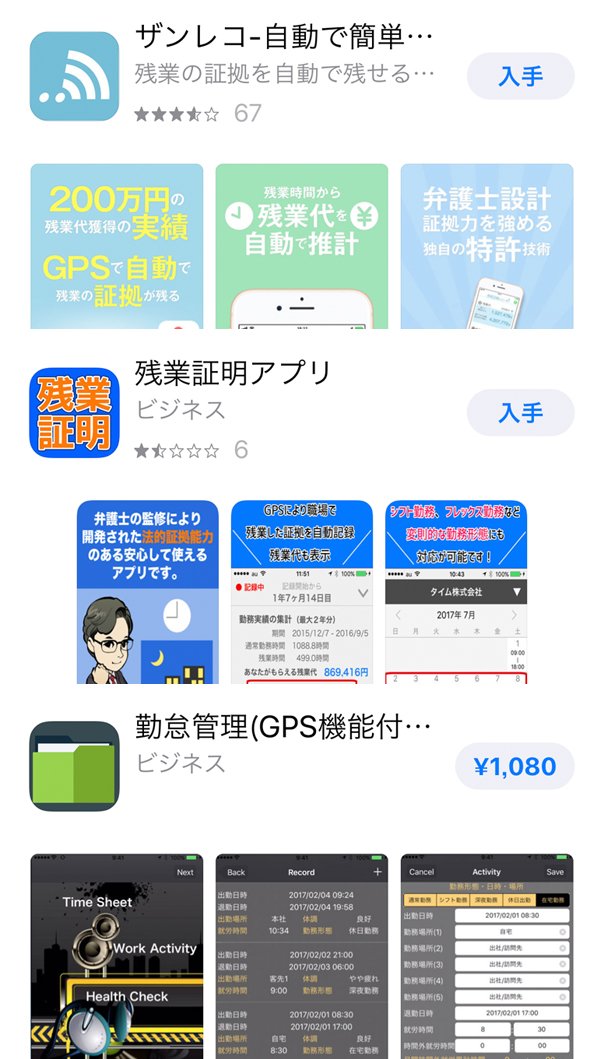This screenshot has height=1059, width=604.
Task: Open the 残業証明アプリ listing
Action: point(233,372)
